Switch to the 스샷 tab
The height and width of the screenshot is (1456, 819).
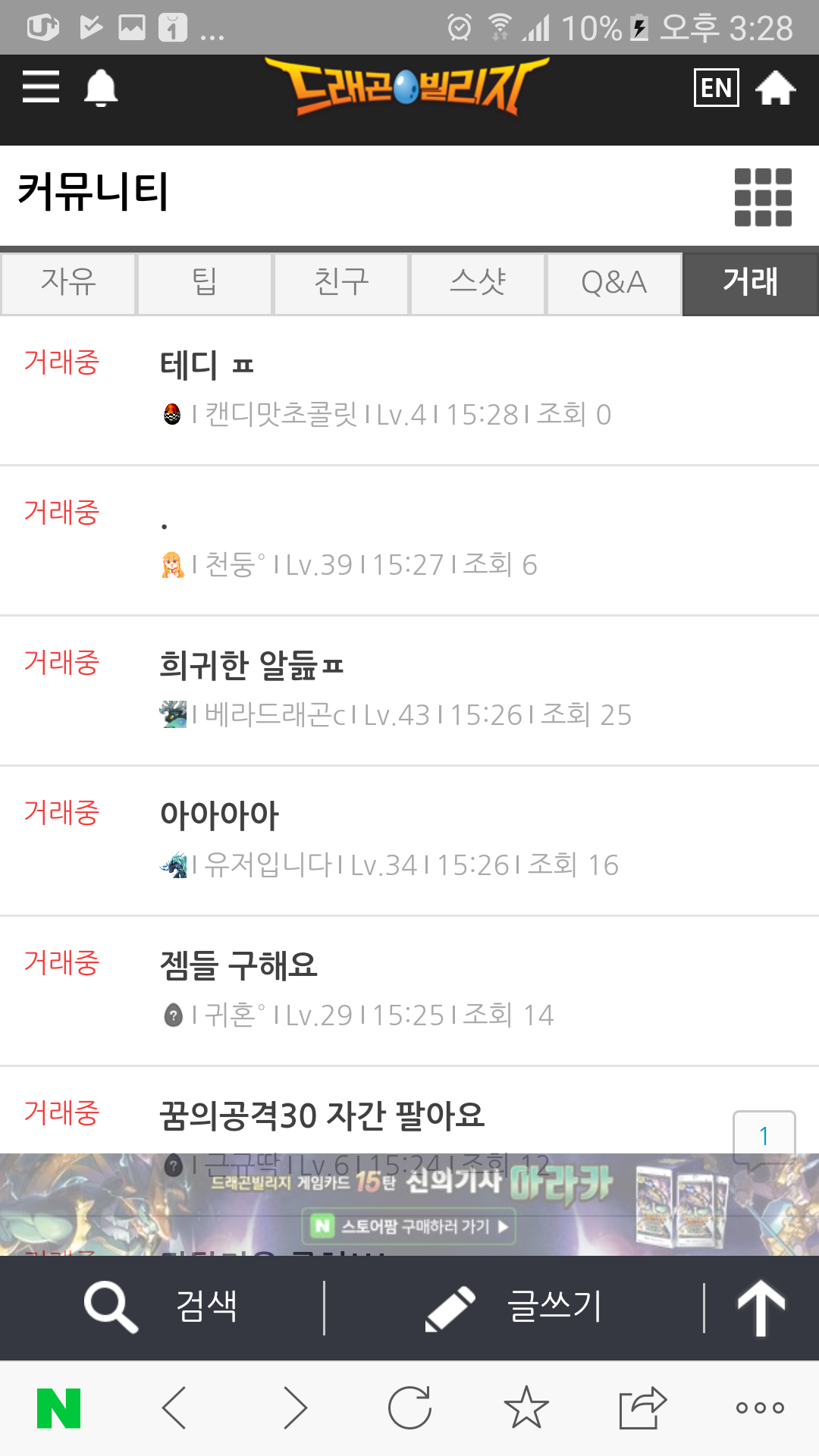point(478,283)
